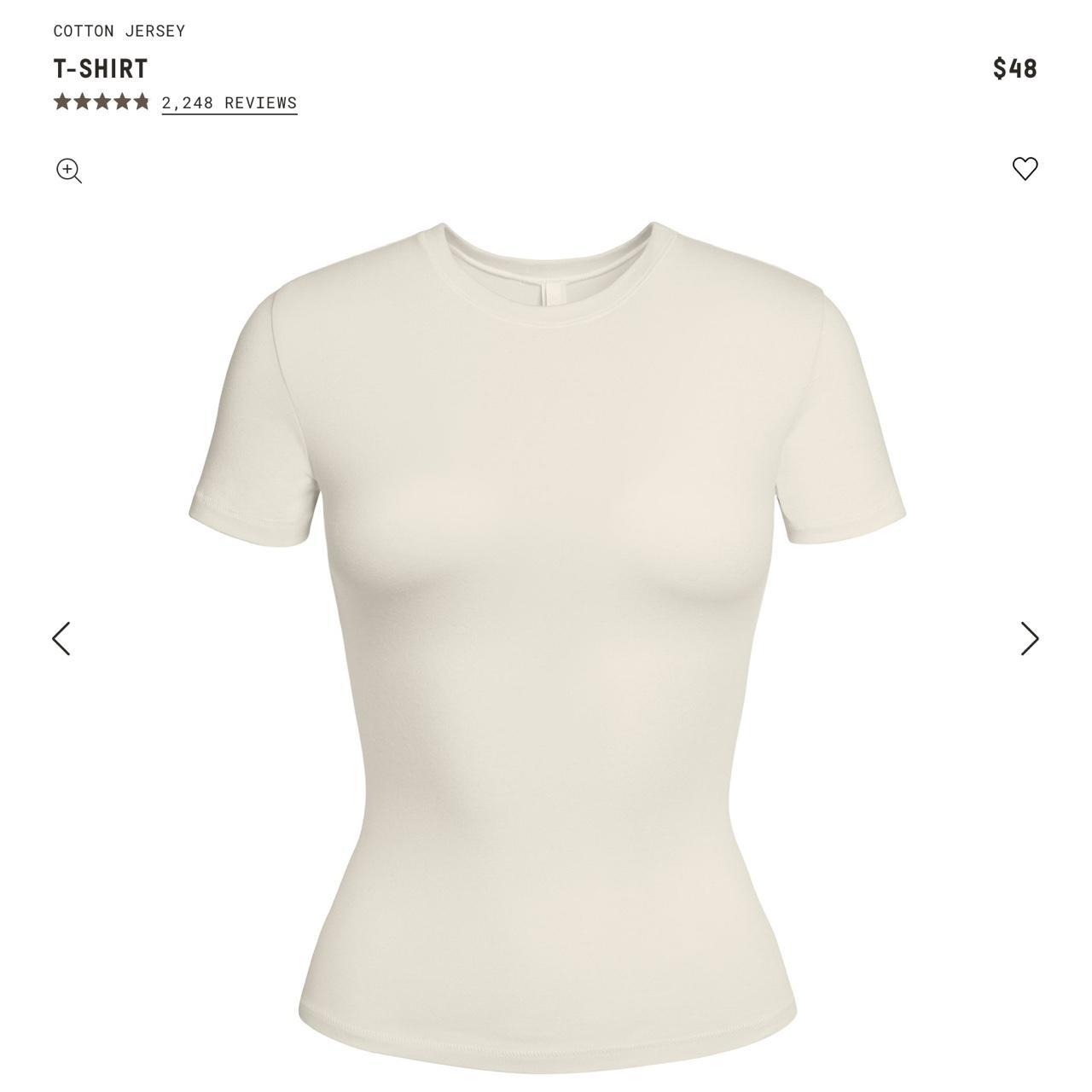Add T-shirt to wishlist with heart
1092x1092 pixels.
click(1025, 168)
